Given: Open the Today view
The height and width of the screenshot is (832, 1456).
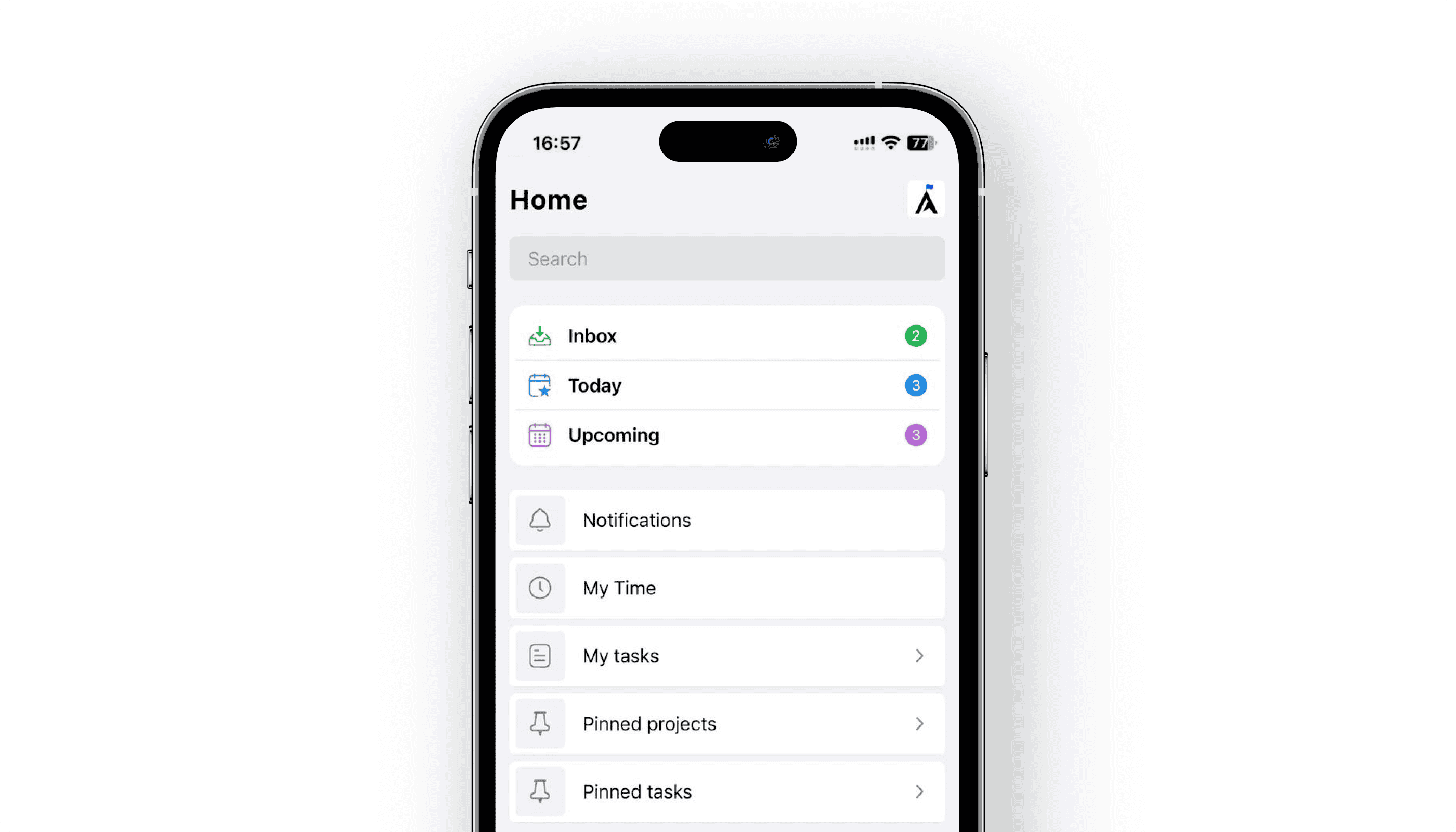Looking at the screenshot, I should pos(726,386).
